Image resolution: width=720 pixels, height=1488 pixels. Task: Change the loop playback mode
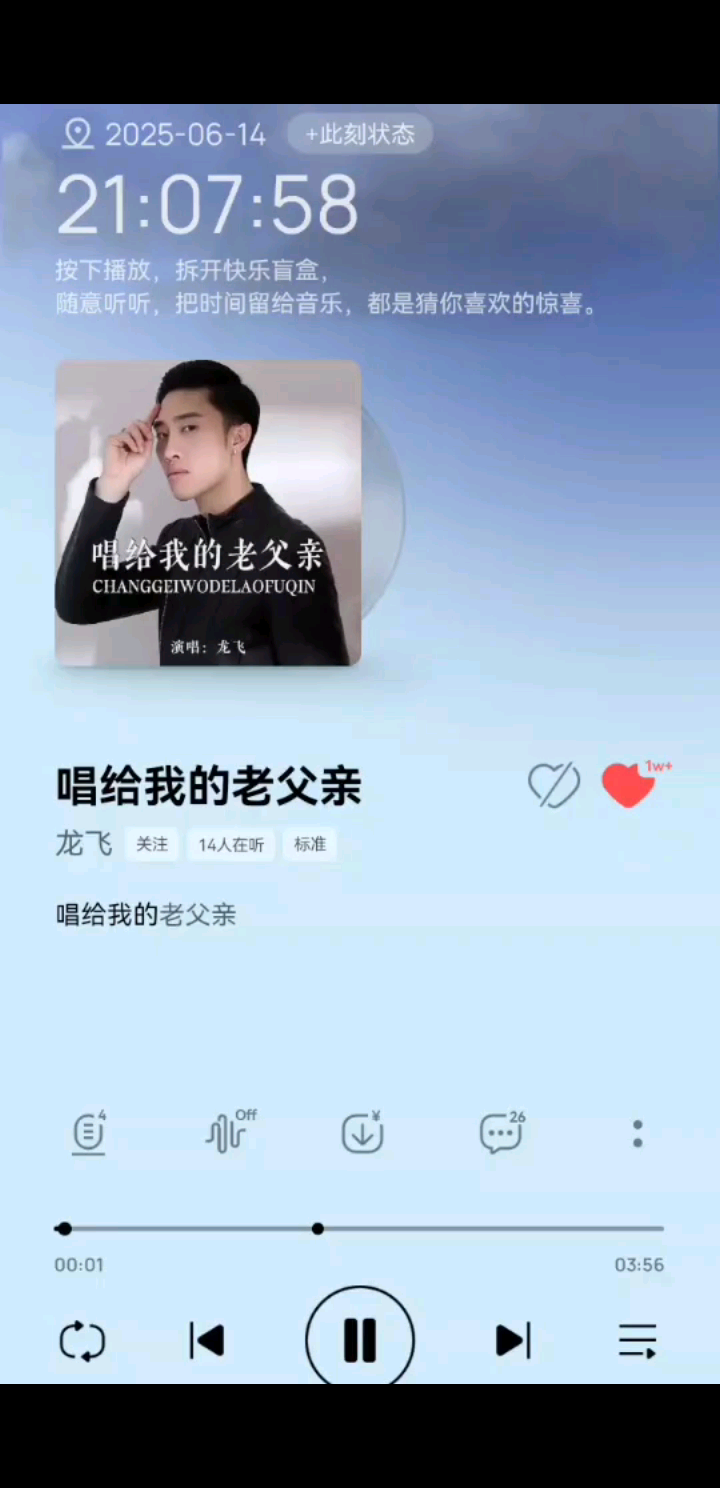[82, 1341]
